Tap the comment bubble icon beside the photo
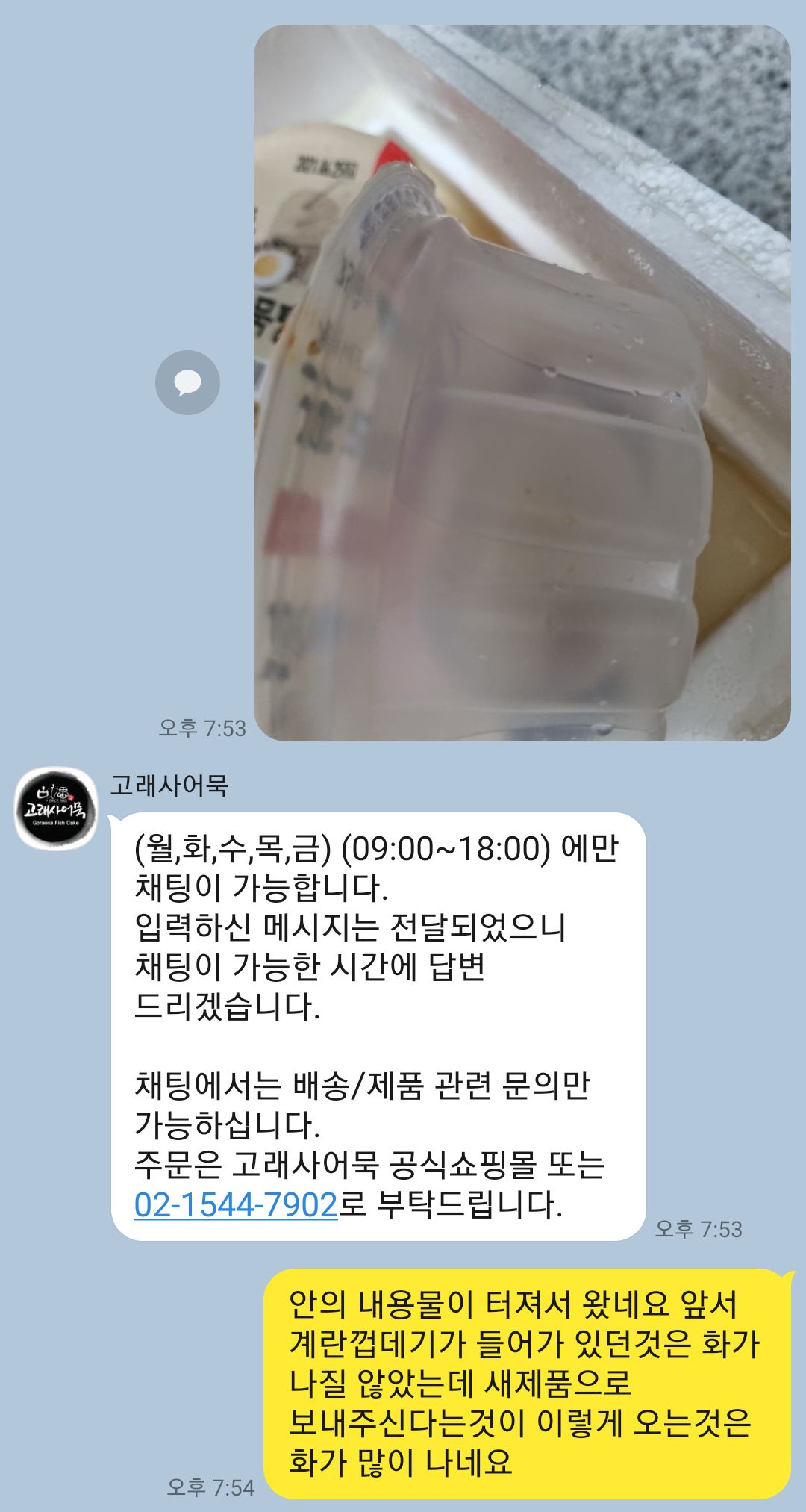Viewport: 806px width, 1512px height. pos(187,382)
